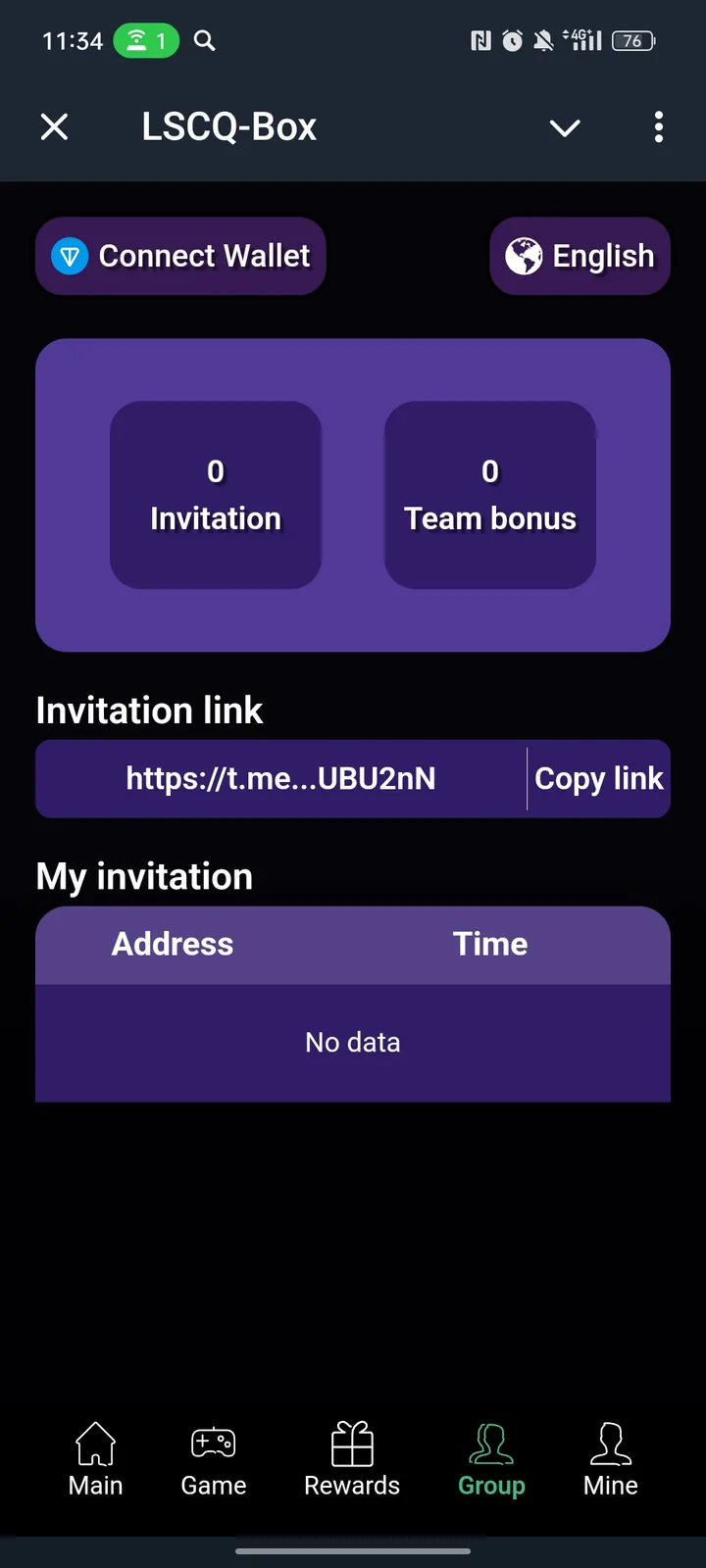The height and width of the screenshot is (1568, 706).
Task: Switch to the Group section
Action: pyautogui.click(x=491, y=1460)
